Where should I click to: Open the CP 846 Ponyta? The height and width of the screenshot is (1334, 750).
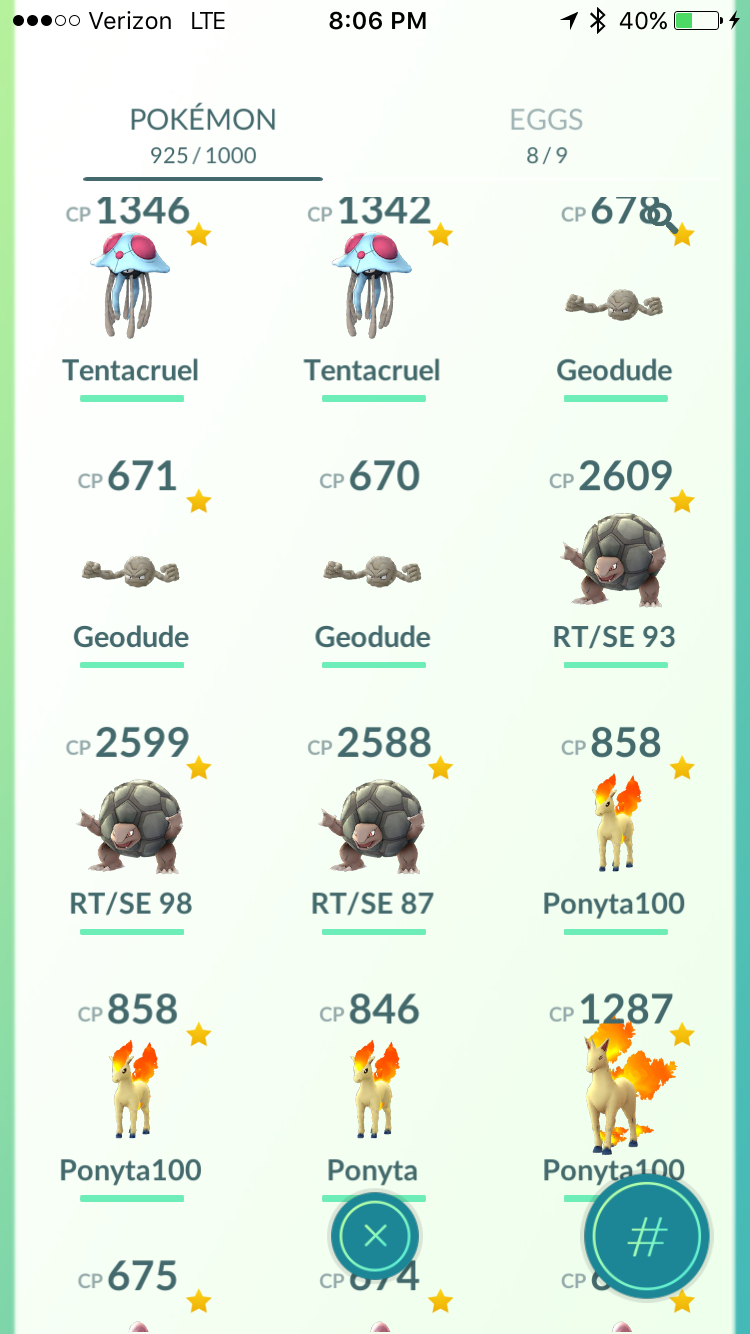tap(373, 1090)
